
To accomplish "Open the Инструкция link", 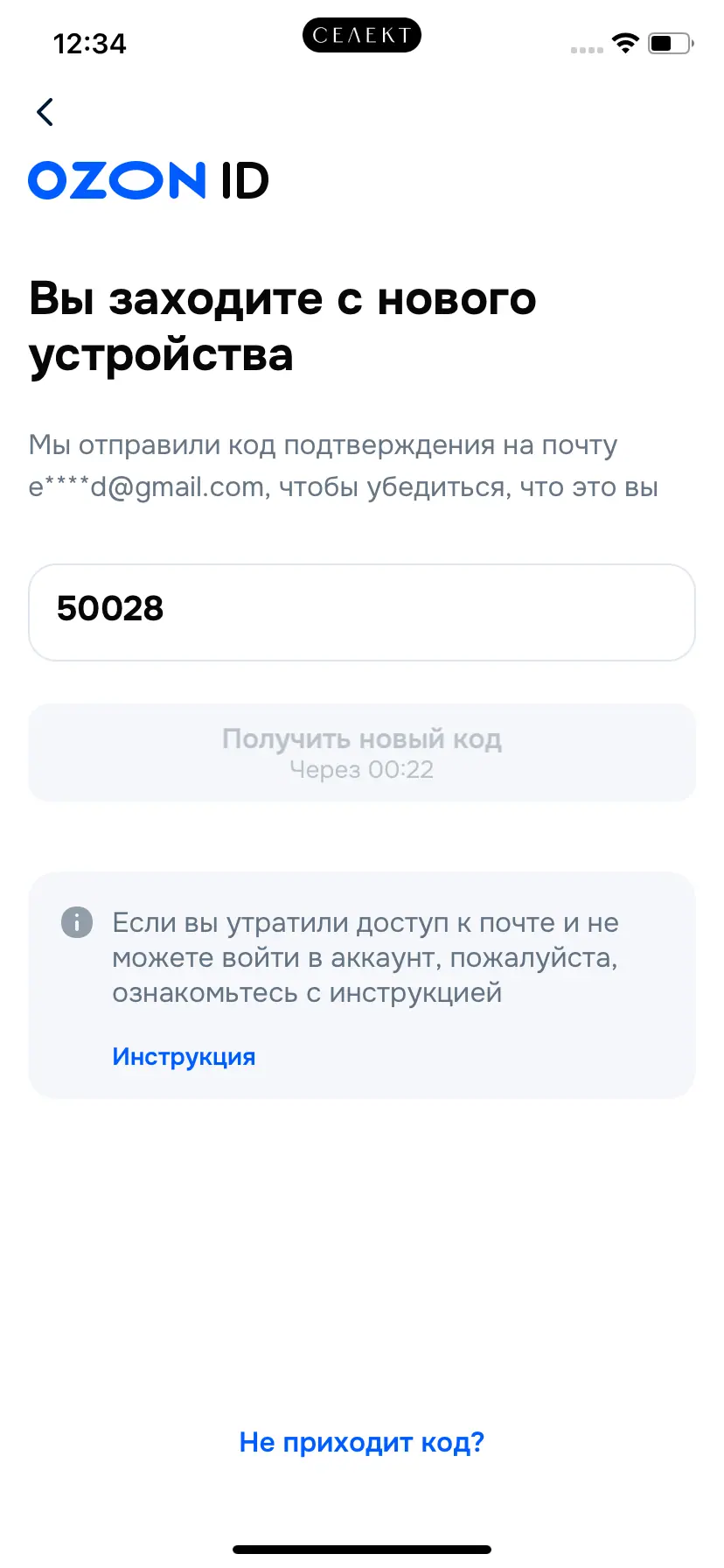I will point(184,1057).
